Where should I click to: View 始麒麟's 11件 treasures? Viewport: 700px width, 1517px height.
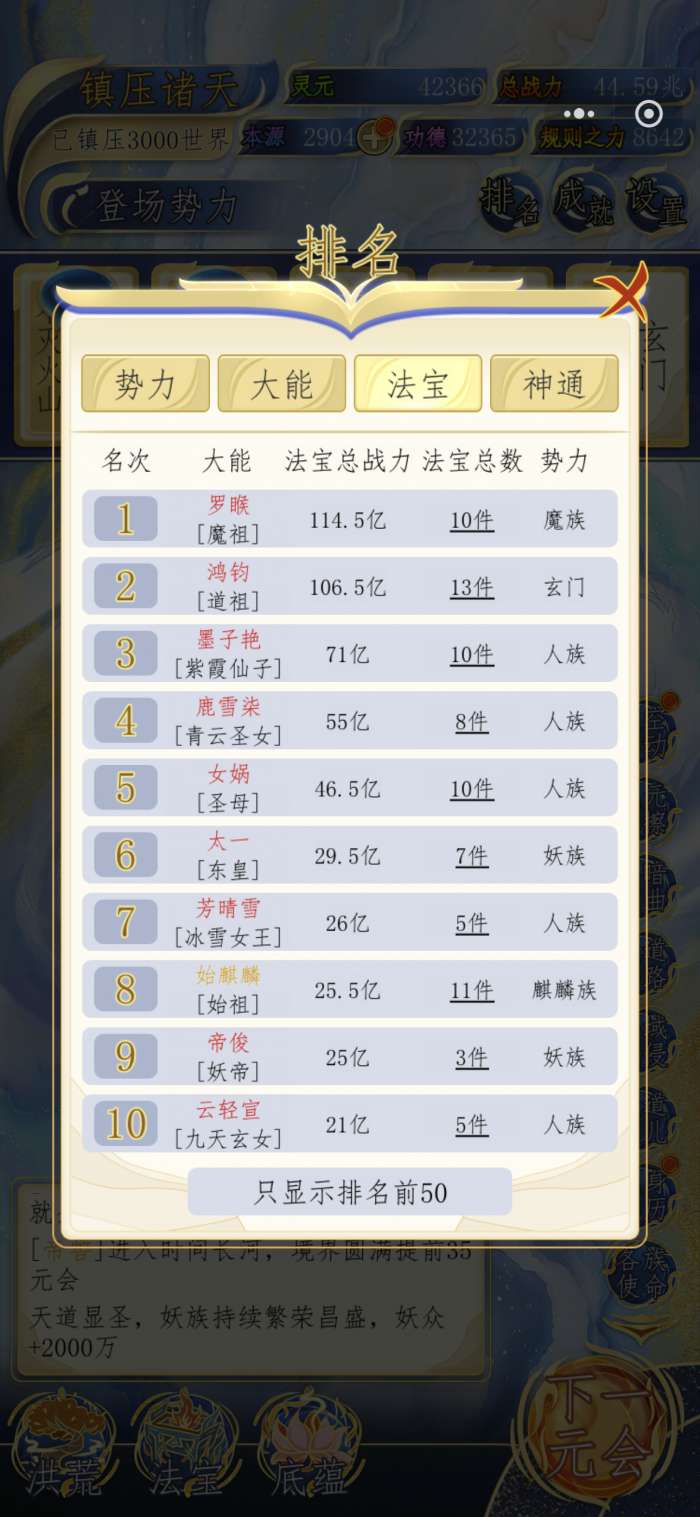pyautogui.click(x=472, y=990)
